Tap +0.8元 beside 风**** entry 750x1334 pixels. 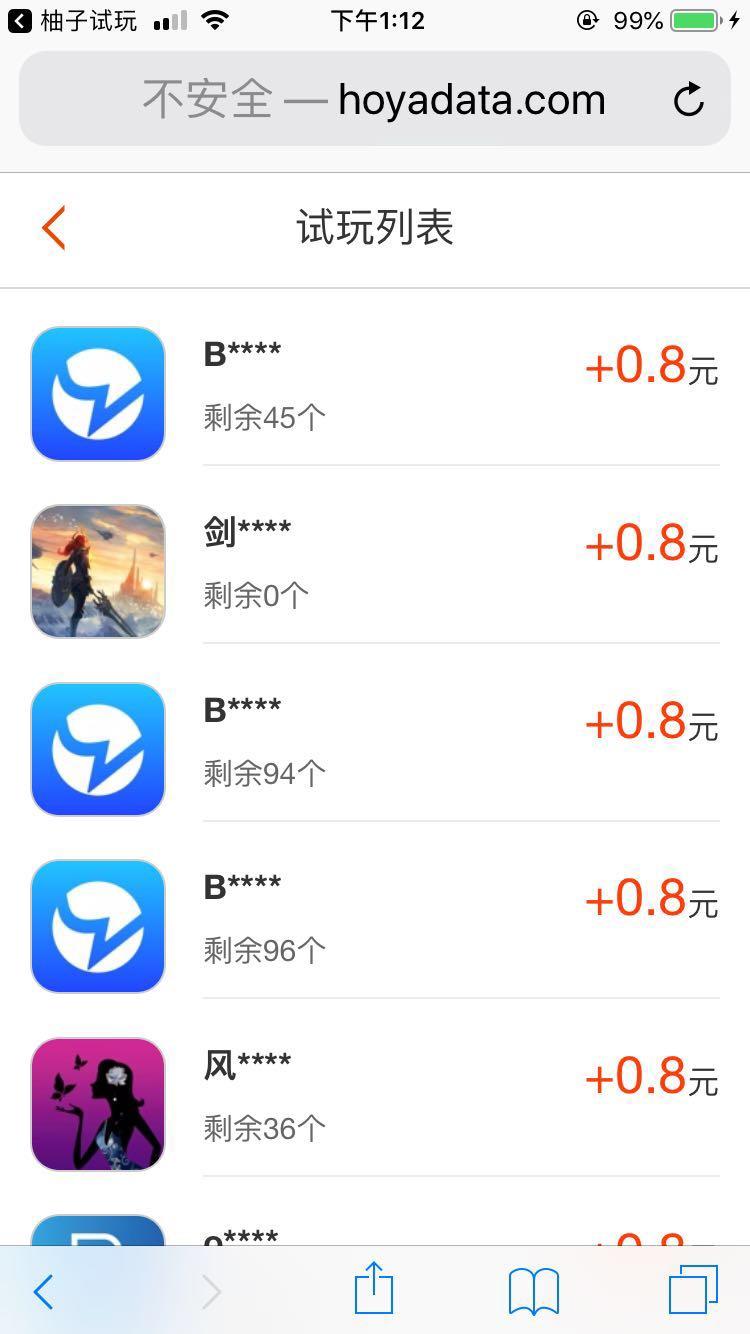651,1078
